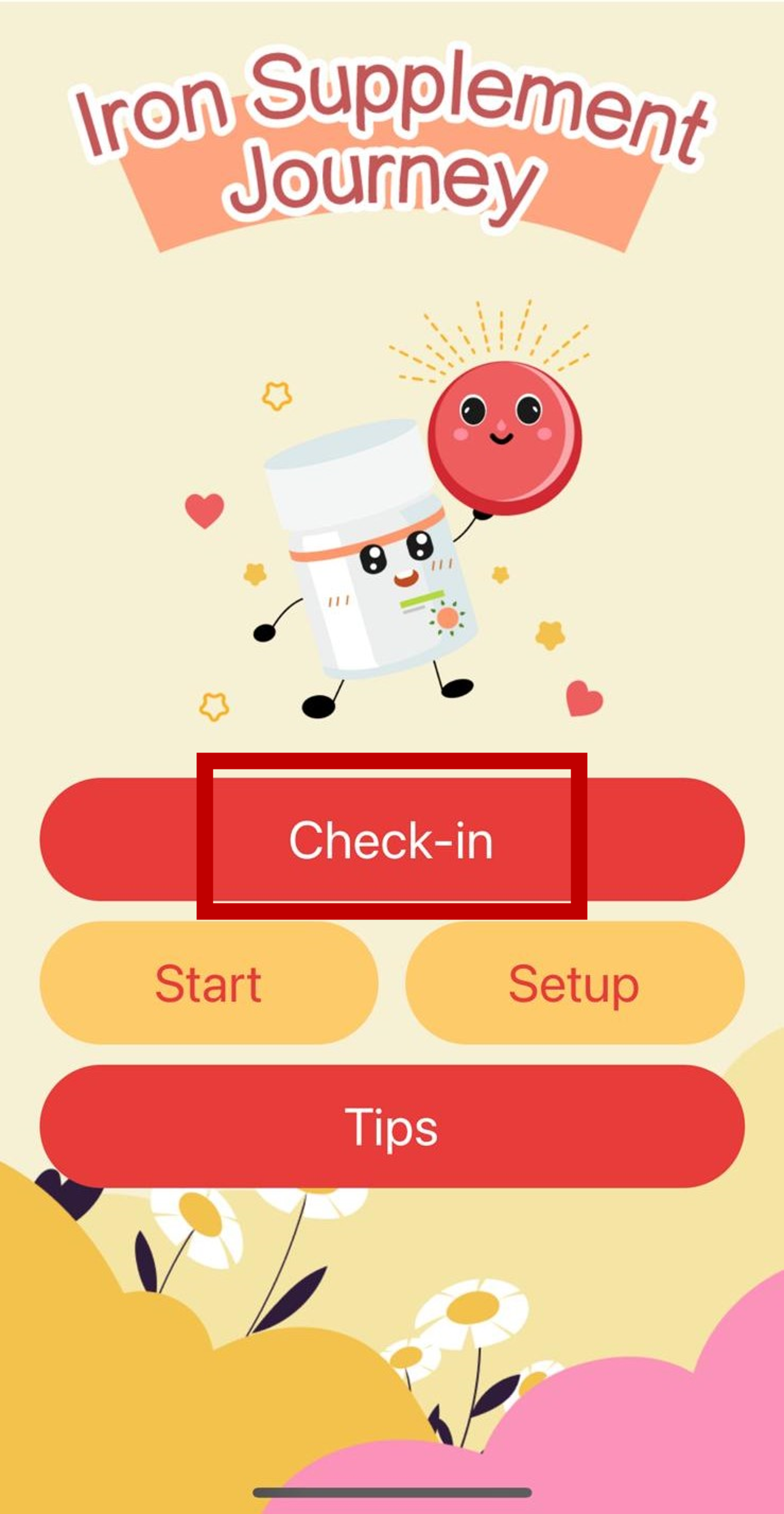784x1514 pixels.
Task: Tap the Check-in button
Action: point(391,839)
